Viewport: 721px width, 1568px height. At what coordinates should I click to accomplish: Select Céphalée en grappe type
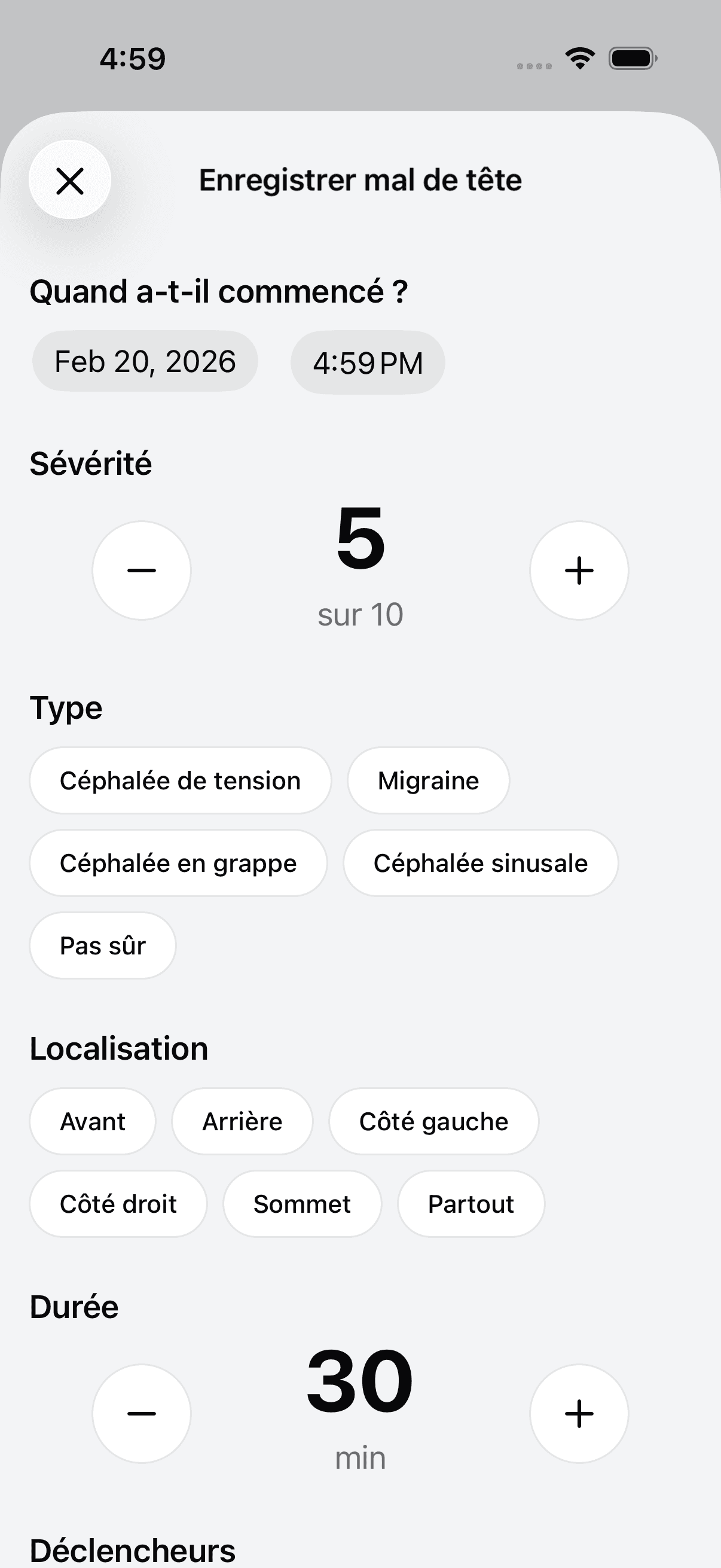(178, 862)
